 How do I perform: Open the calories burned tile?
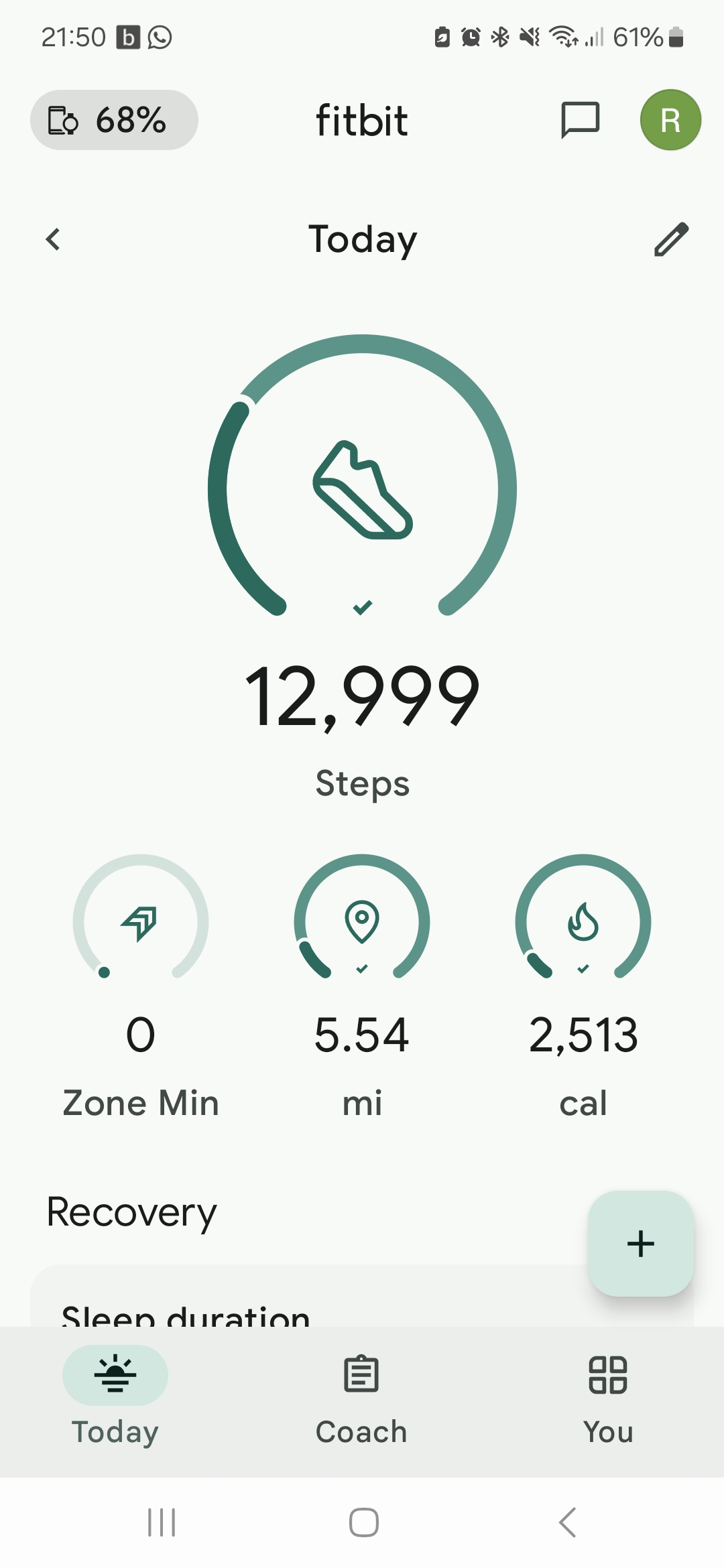[583, 986]
